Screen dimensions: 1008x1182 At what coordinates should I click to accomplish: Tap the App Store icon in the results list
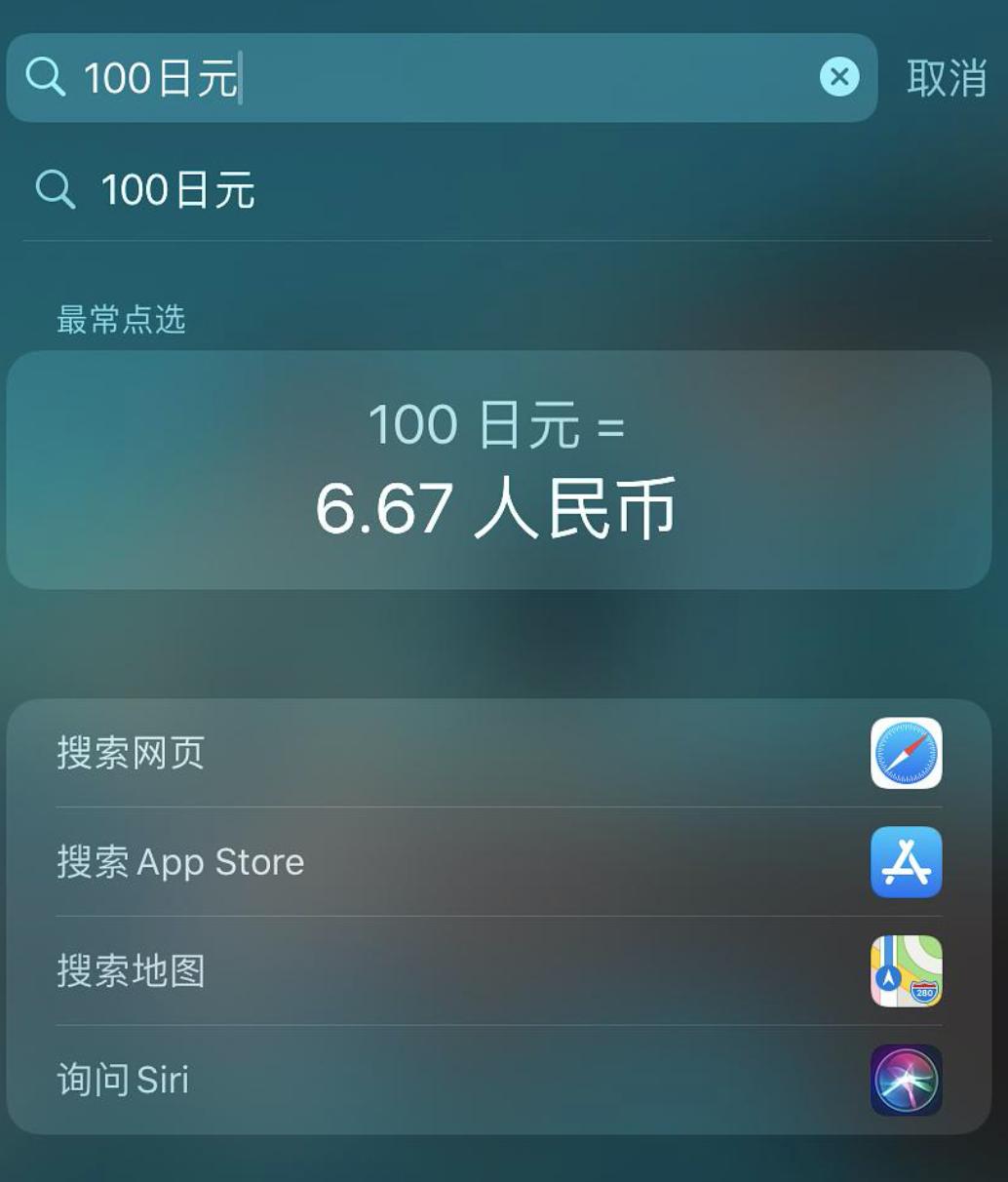906,861
